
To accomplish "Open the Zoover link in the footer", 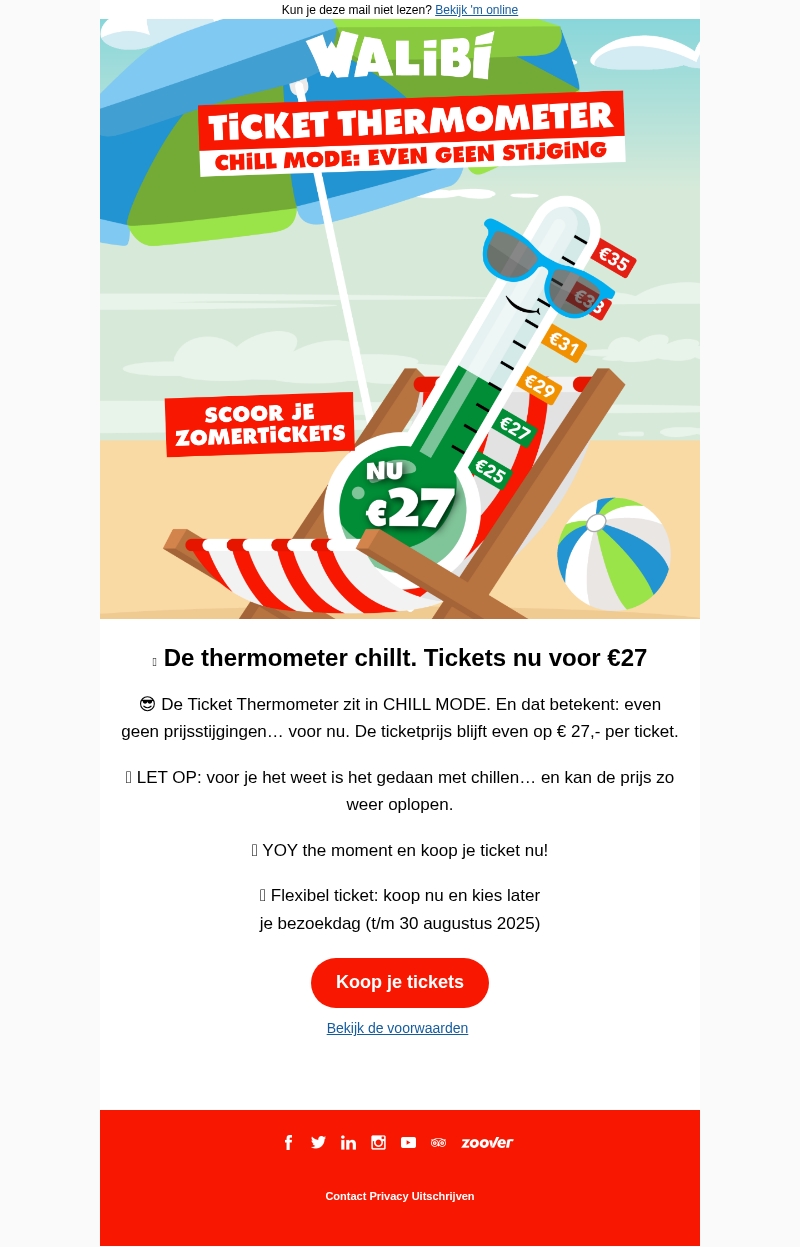I will click(487, 1142).
